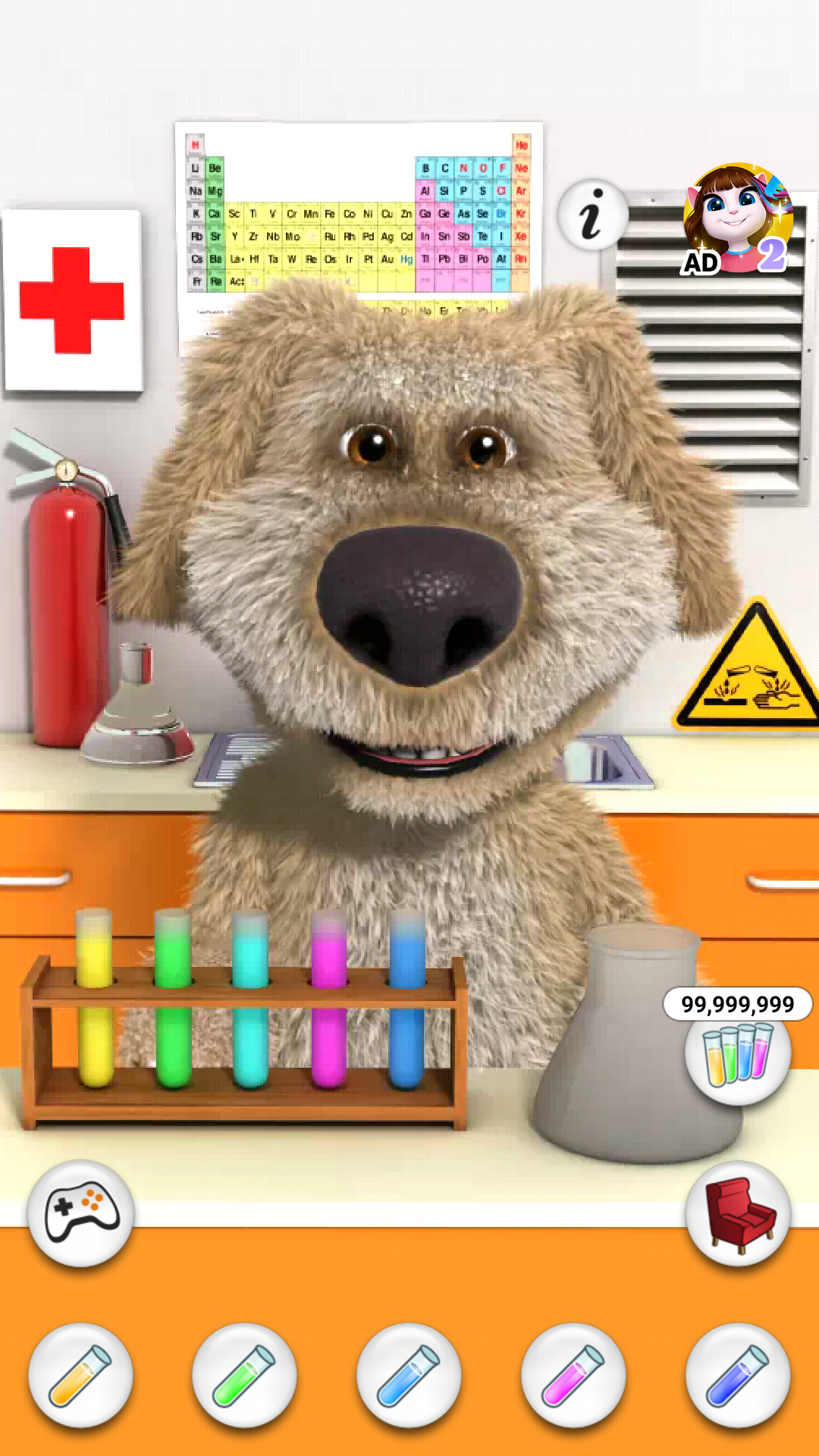Select the dark blue test tube button
819x1456 pixels.
point(737,1375)
